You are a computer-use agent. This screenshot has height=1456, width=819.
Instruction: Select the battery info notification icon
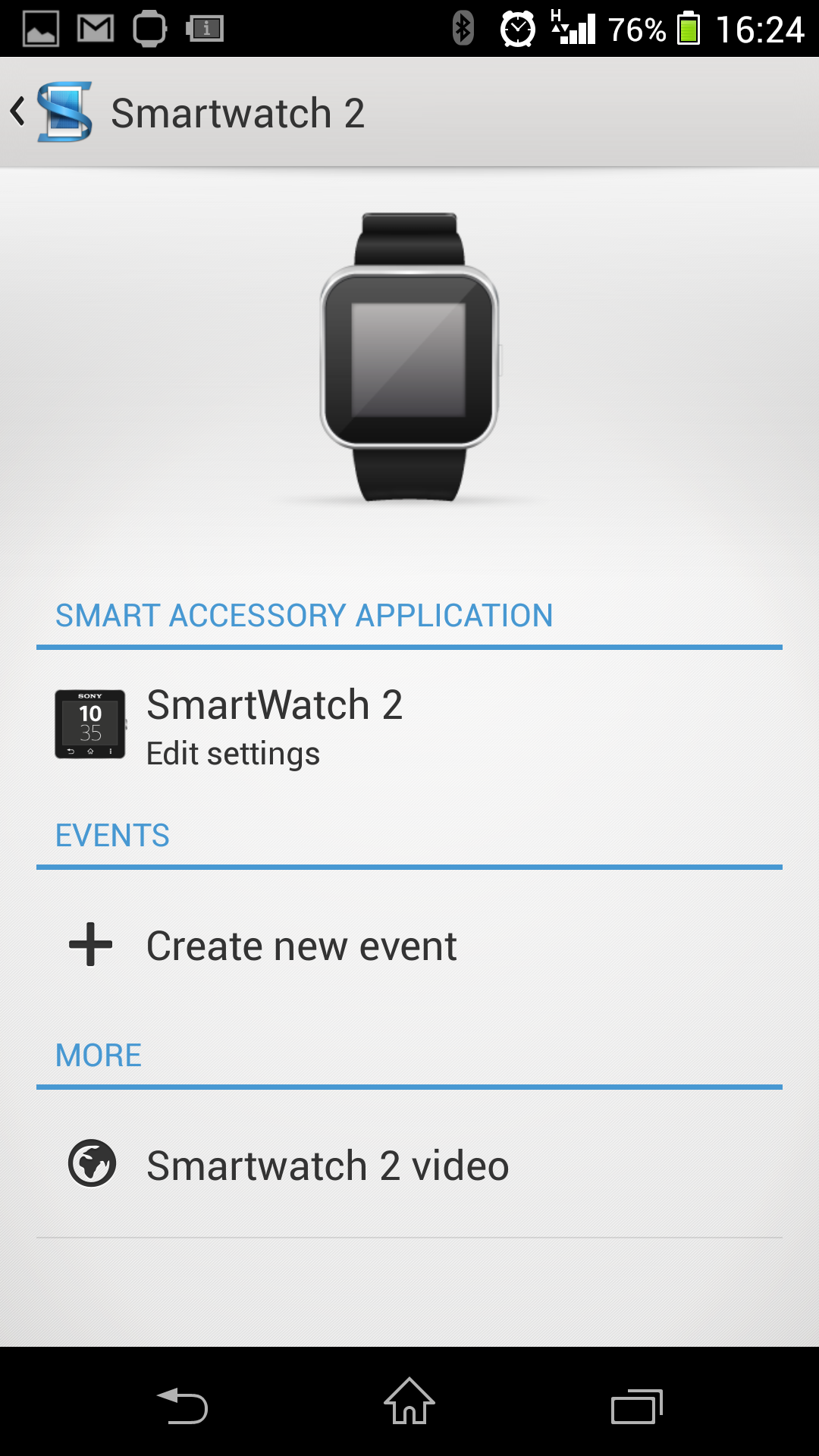click(203, 27)
